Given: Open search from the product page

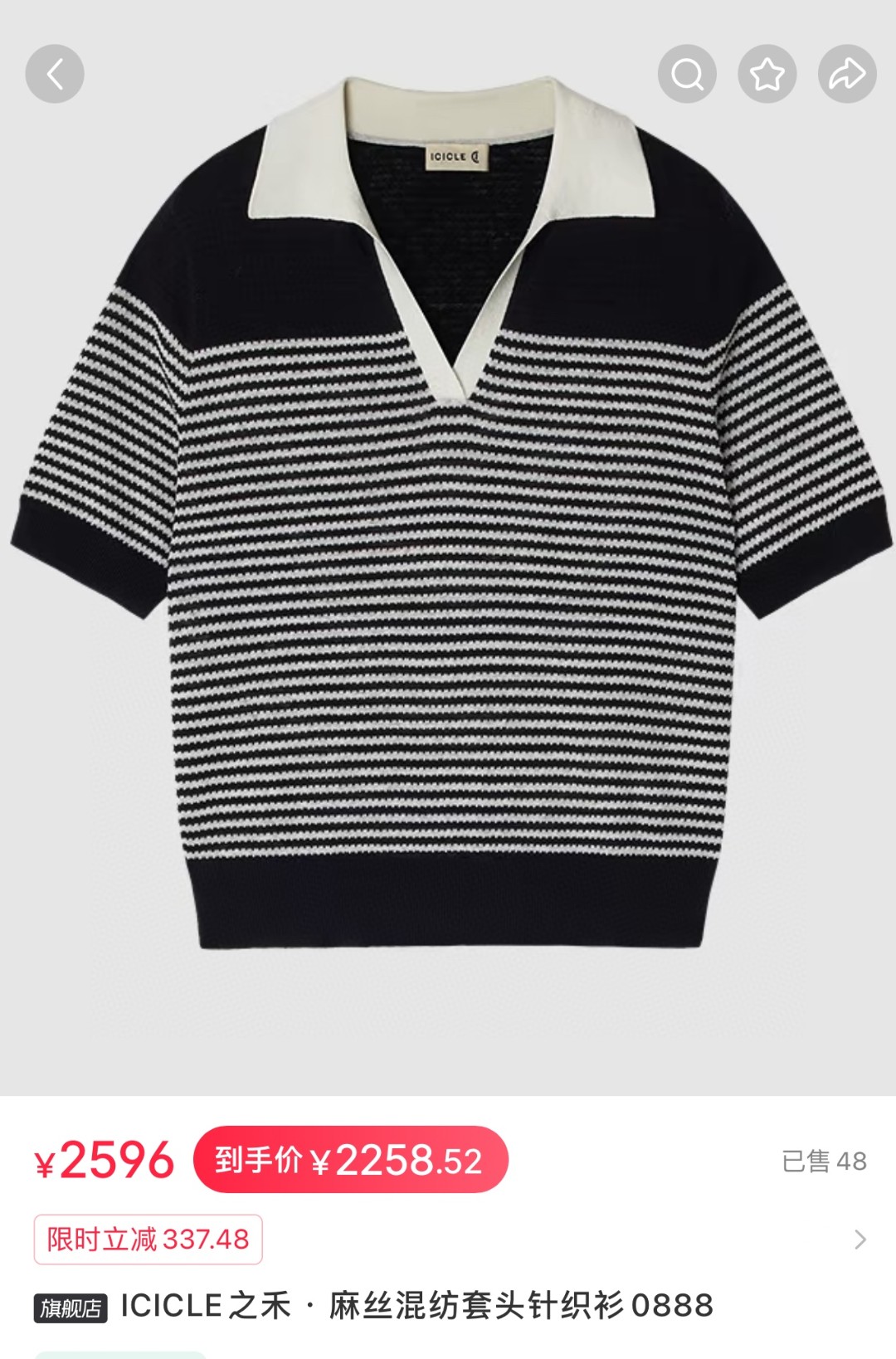Looking at the screenshot, I should point(687,74).
